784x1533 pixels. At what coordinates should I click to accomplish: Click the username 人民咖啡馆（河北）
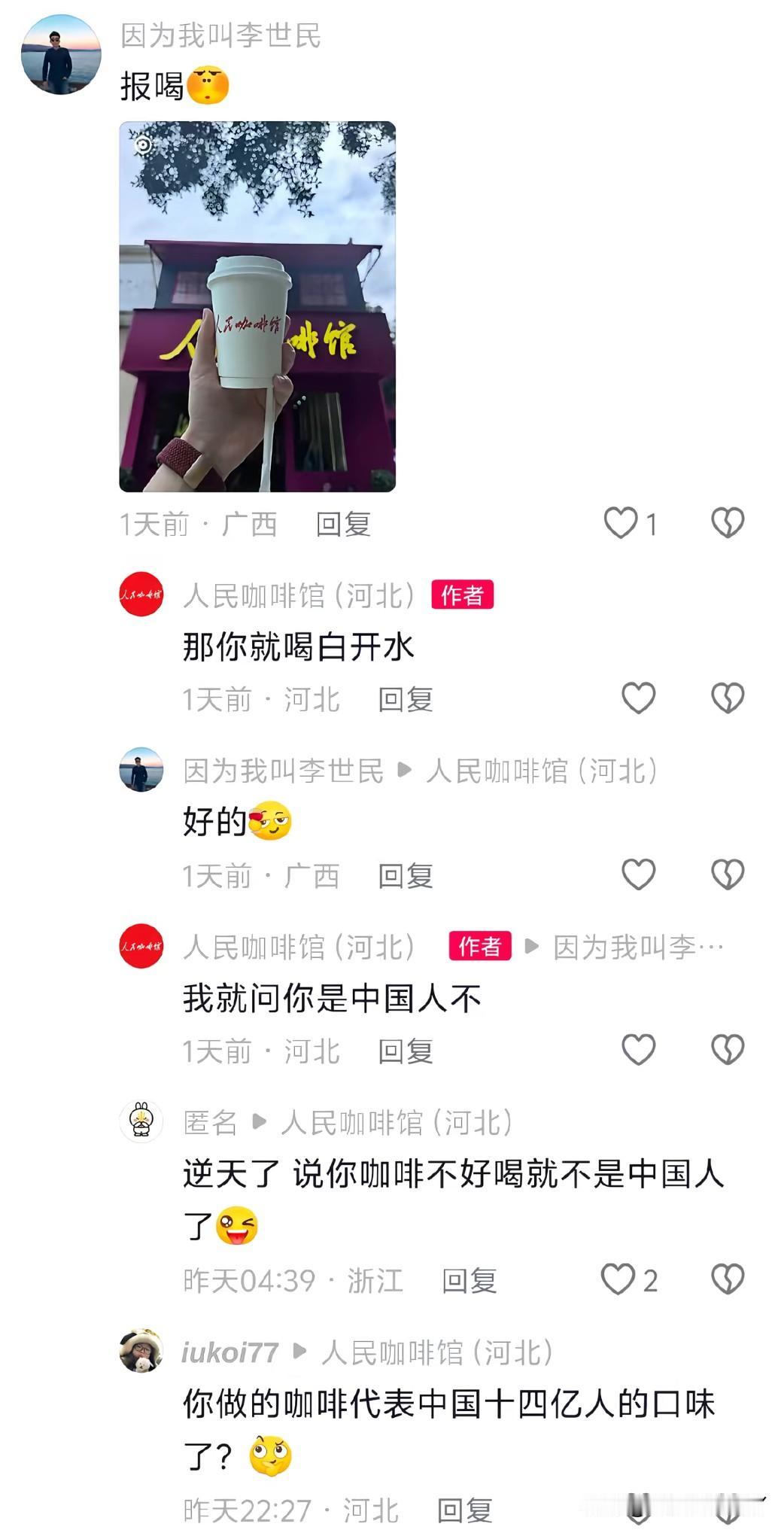tap(301, 595)
